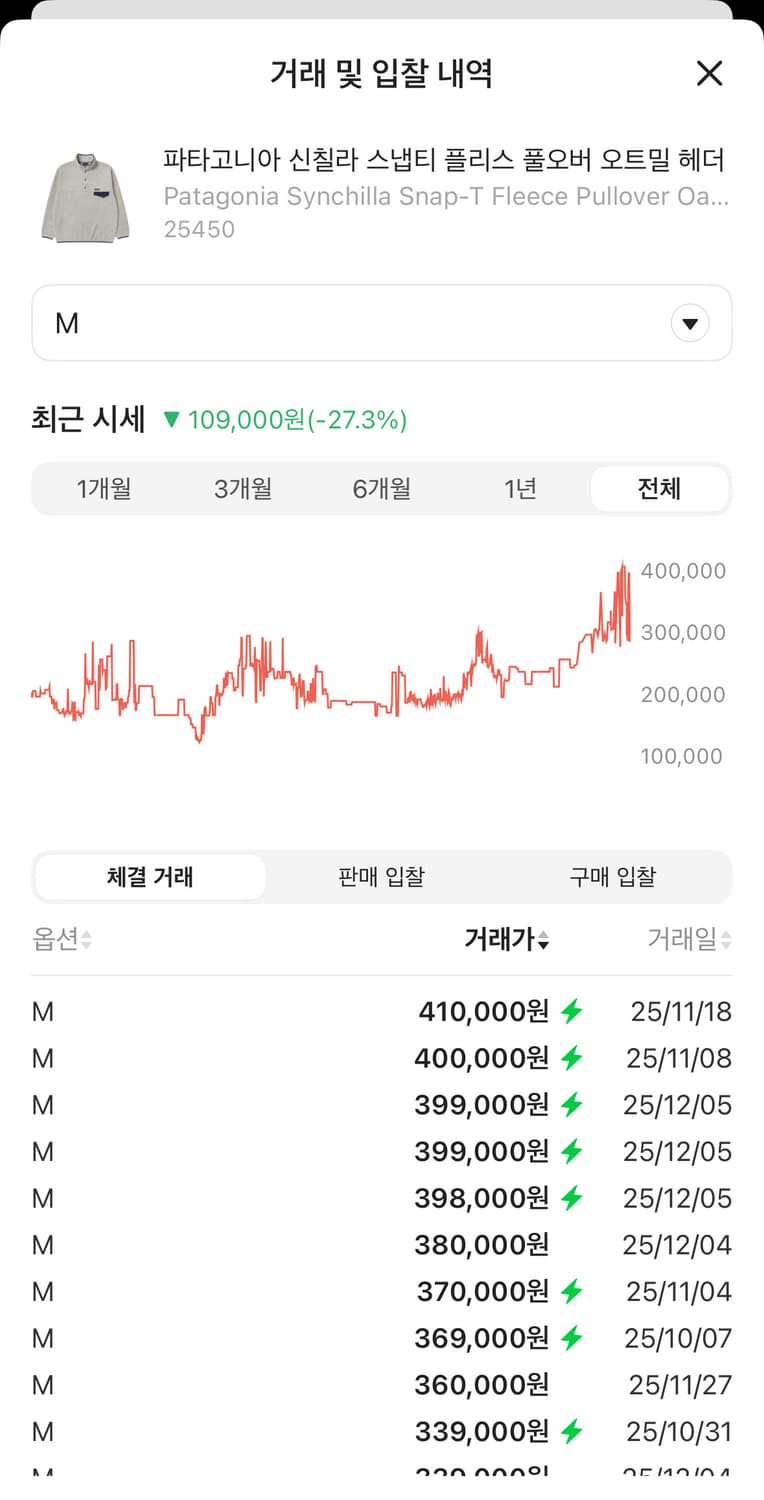The image size is (764, 1500).
Task: Activate the 1년 period option
Action: click(x=519, y=489)
